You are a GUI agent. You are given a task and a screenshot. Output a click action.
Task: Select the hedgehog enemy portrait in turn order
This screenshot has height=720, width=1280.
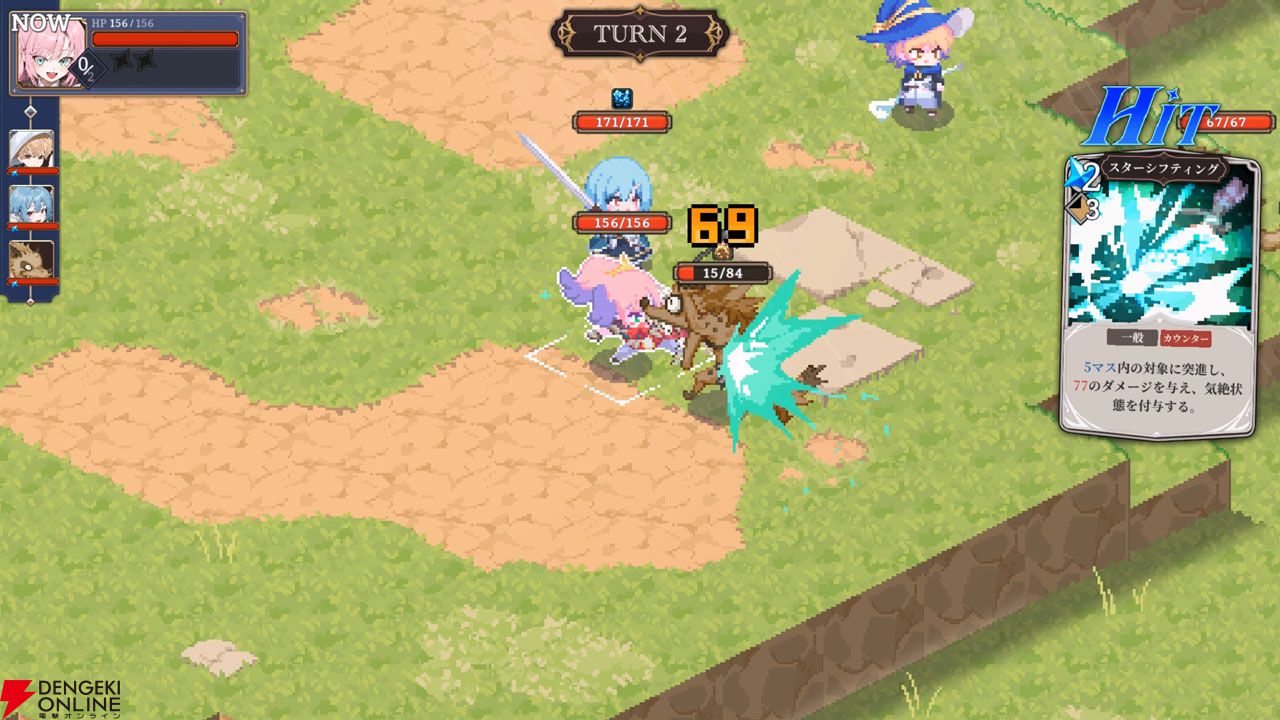pyautogui.click(x=32, y=260)
